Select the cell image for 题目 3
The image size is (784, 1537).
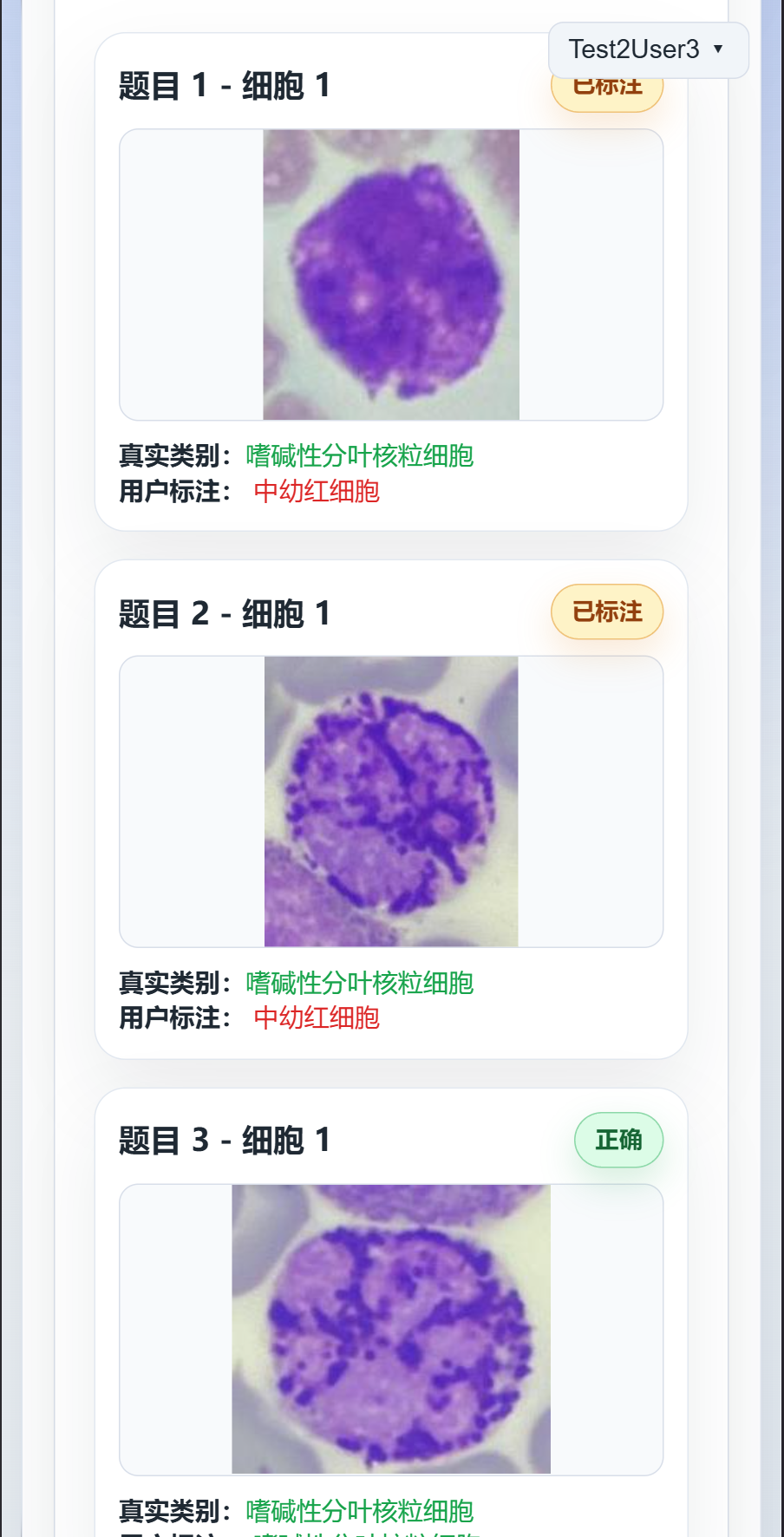pos(391,1329)
